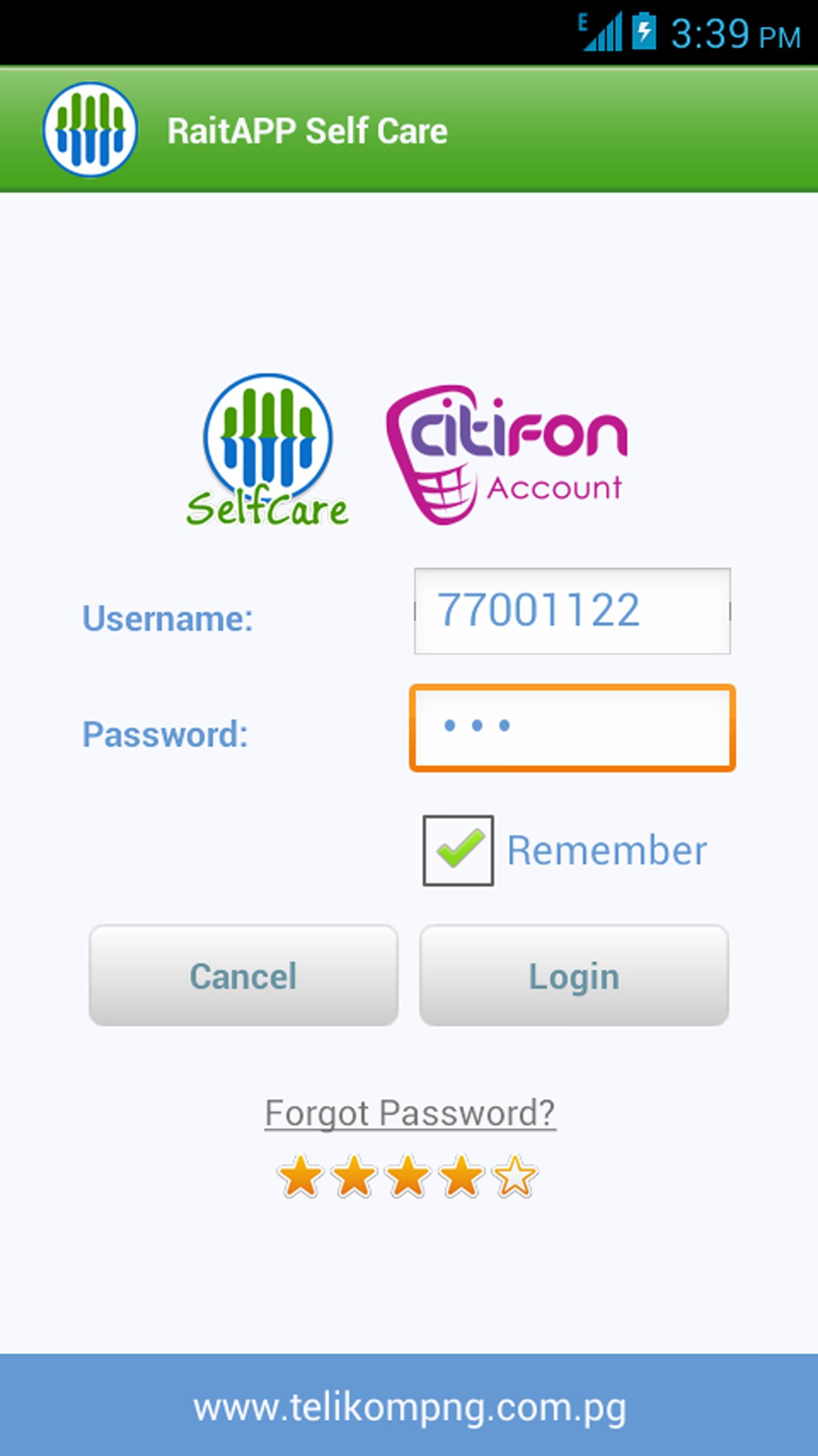Screen dimensions: 818x1456
Task: Open the Forgot Password? link
Action: click(x=409, y=1113)
